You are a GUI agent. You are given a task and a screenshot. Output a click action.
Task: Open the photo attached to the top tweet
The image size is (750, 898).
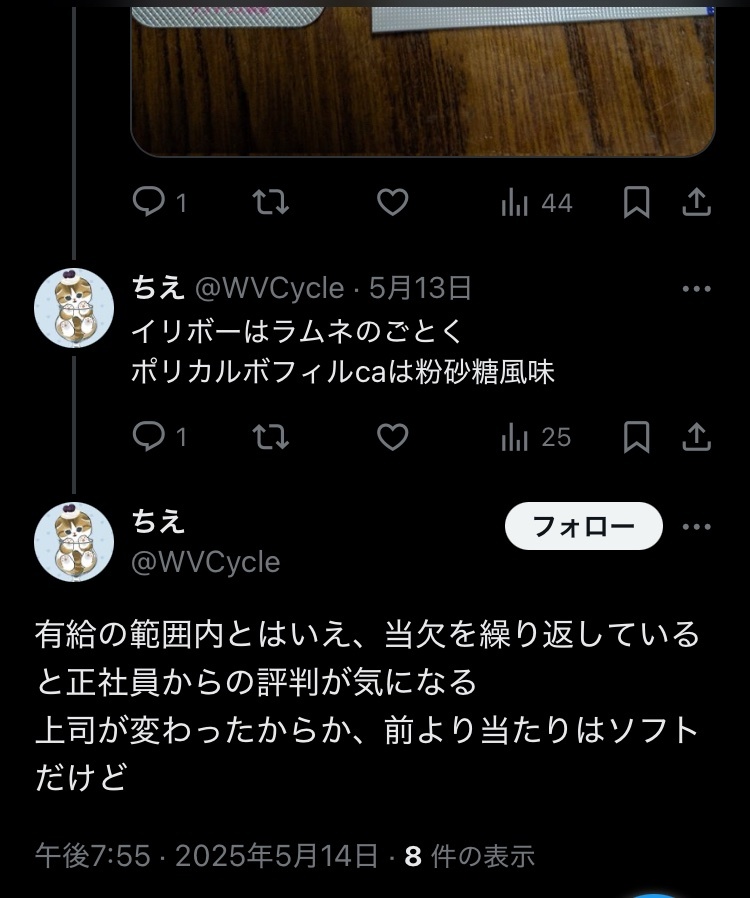point(422,80)
